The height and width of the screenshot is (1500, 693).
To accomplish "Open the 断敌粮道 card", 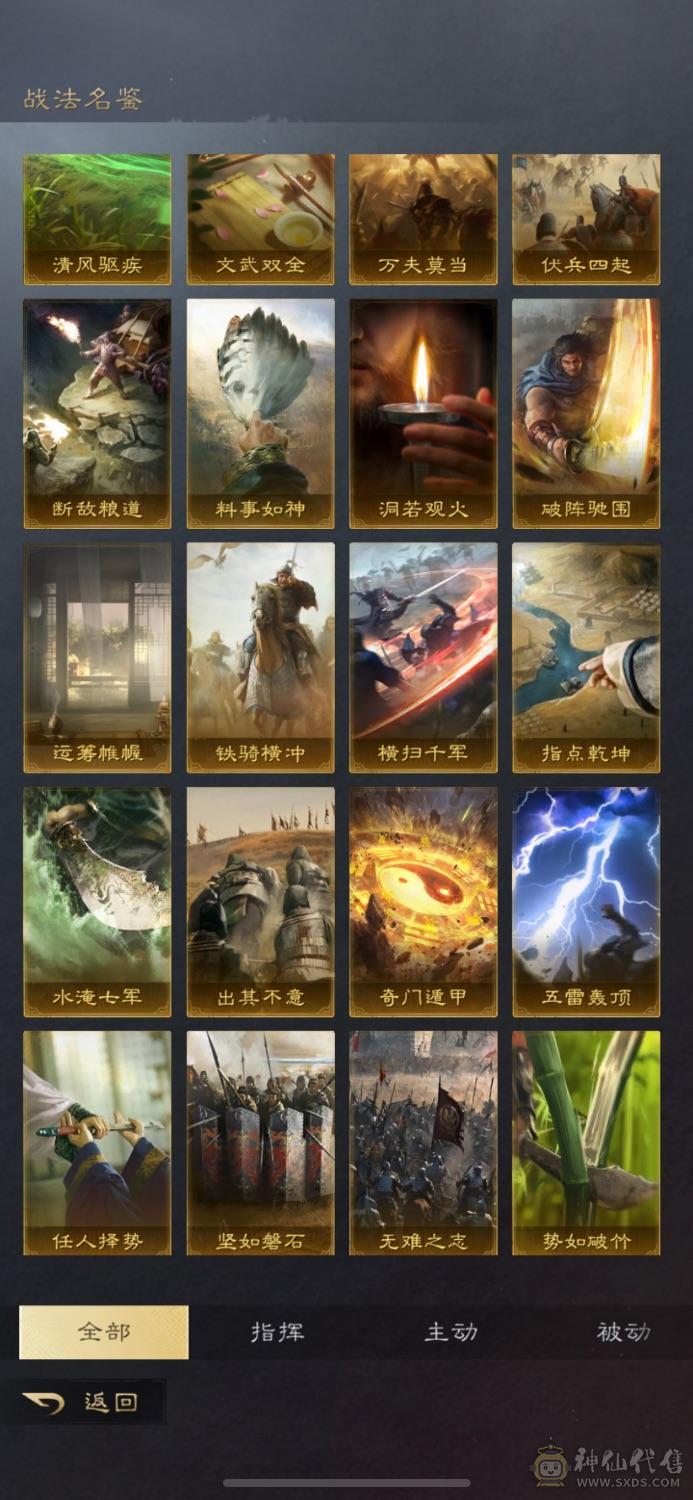I will click(x=97, y=414).
